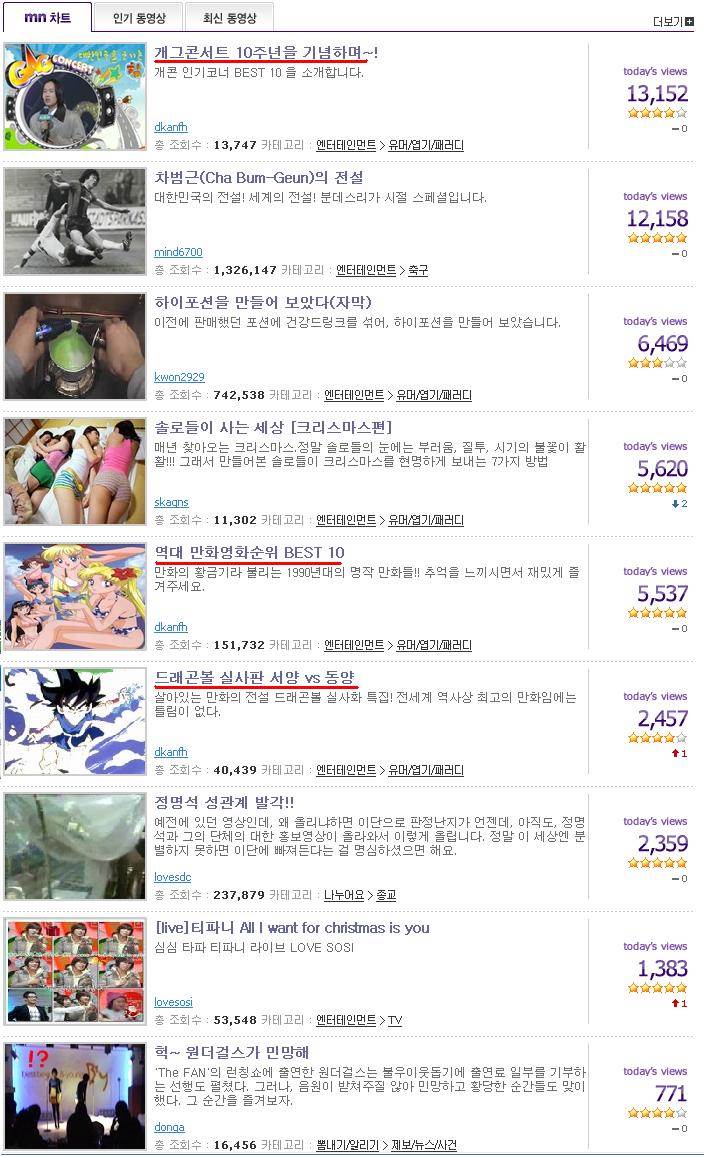The image size is (704, 1157).
Task: View uploader mind6700's profile
Action: point(178,252)
